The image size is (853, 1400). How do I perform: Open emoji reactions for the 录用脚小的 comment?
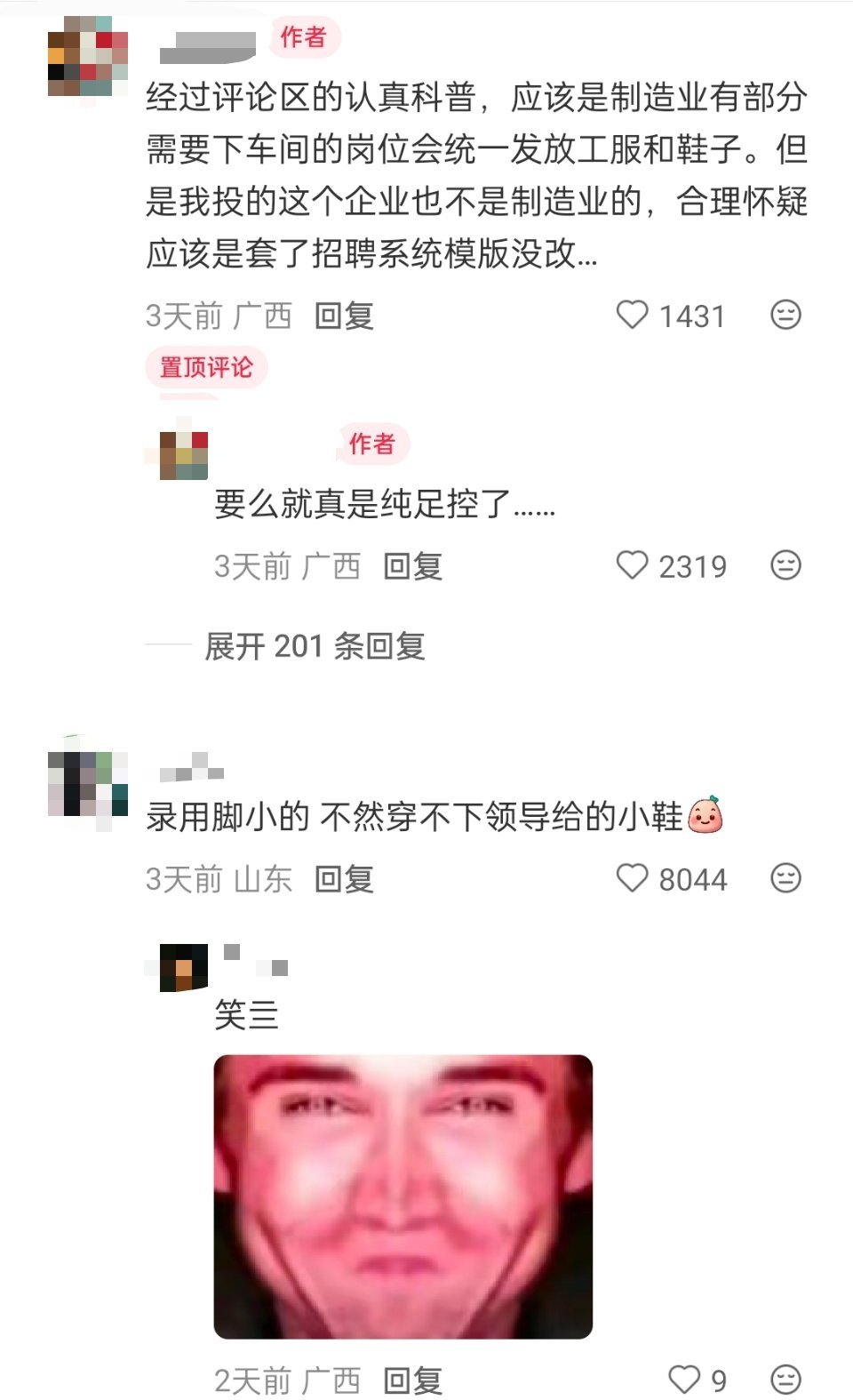784,879
